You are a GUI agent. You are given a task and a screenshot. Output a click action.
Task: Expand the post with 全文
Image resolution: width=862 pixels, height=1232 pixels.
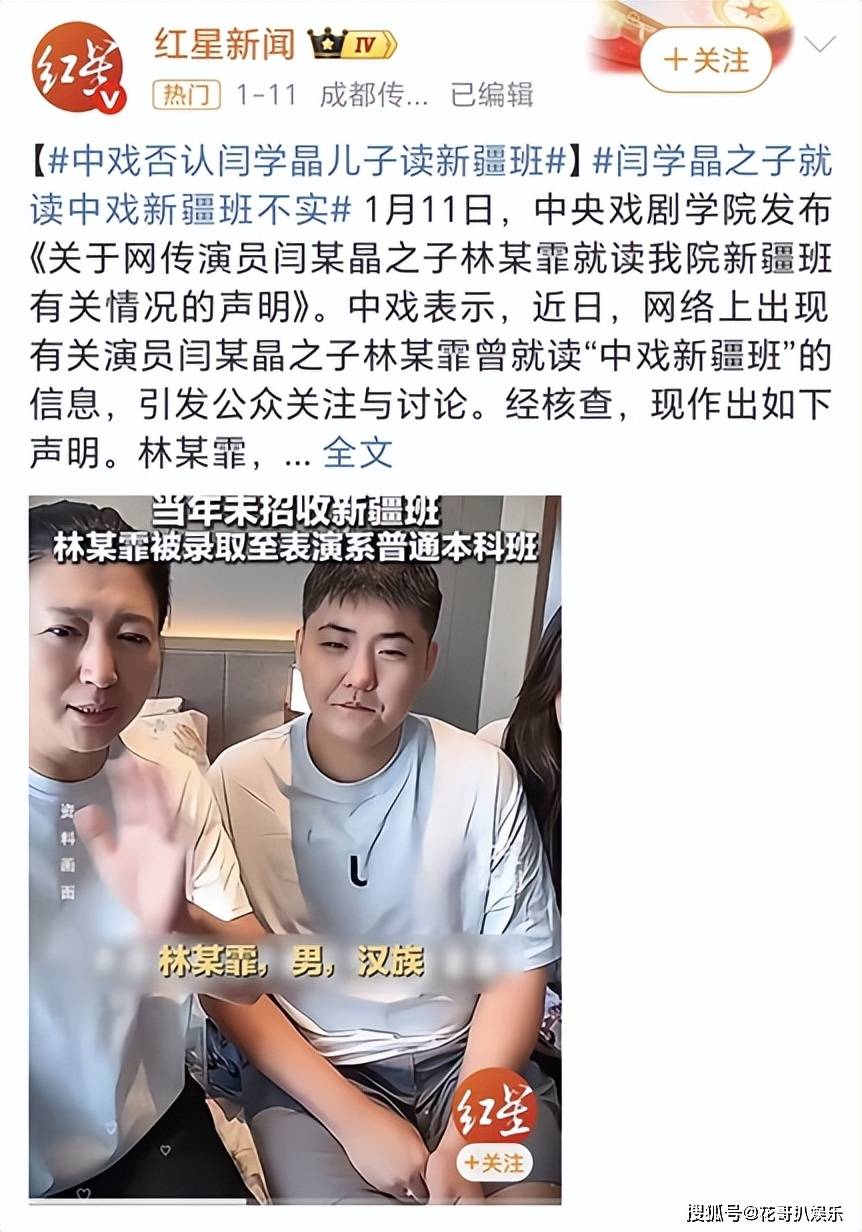click(x=357, y=453)
